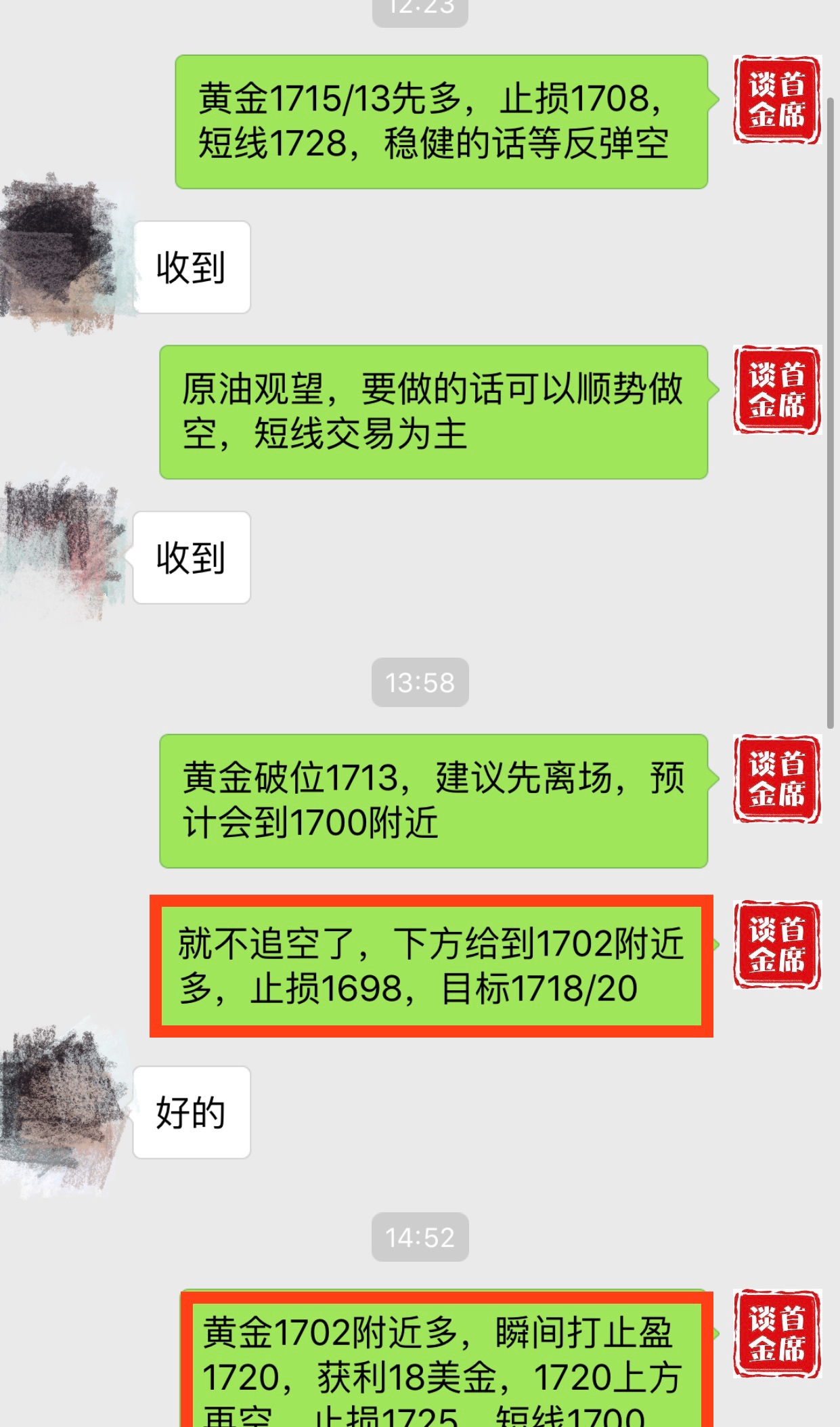Open sender avatar beside the 原油观望 message
The image size is (840, 1427).
[x=776, y=389]
